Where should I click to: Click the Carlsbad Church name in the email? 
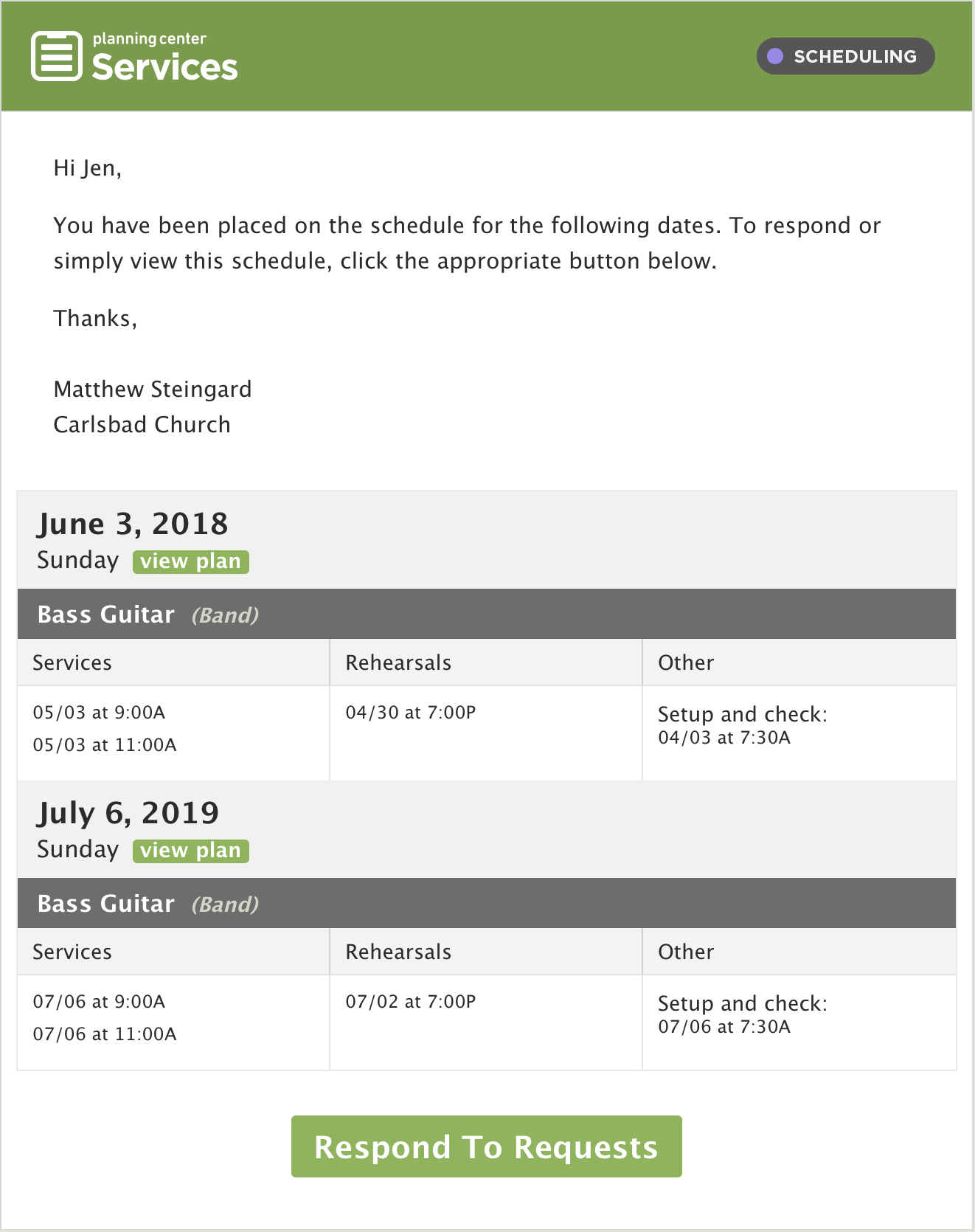[142, 424]
